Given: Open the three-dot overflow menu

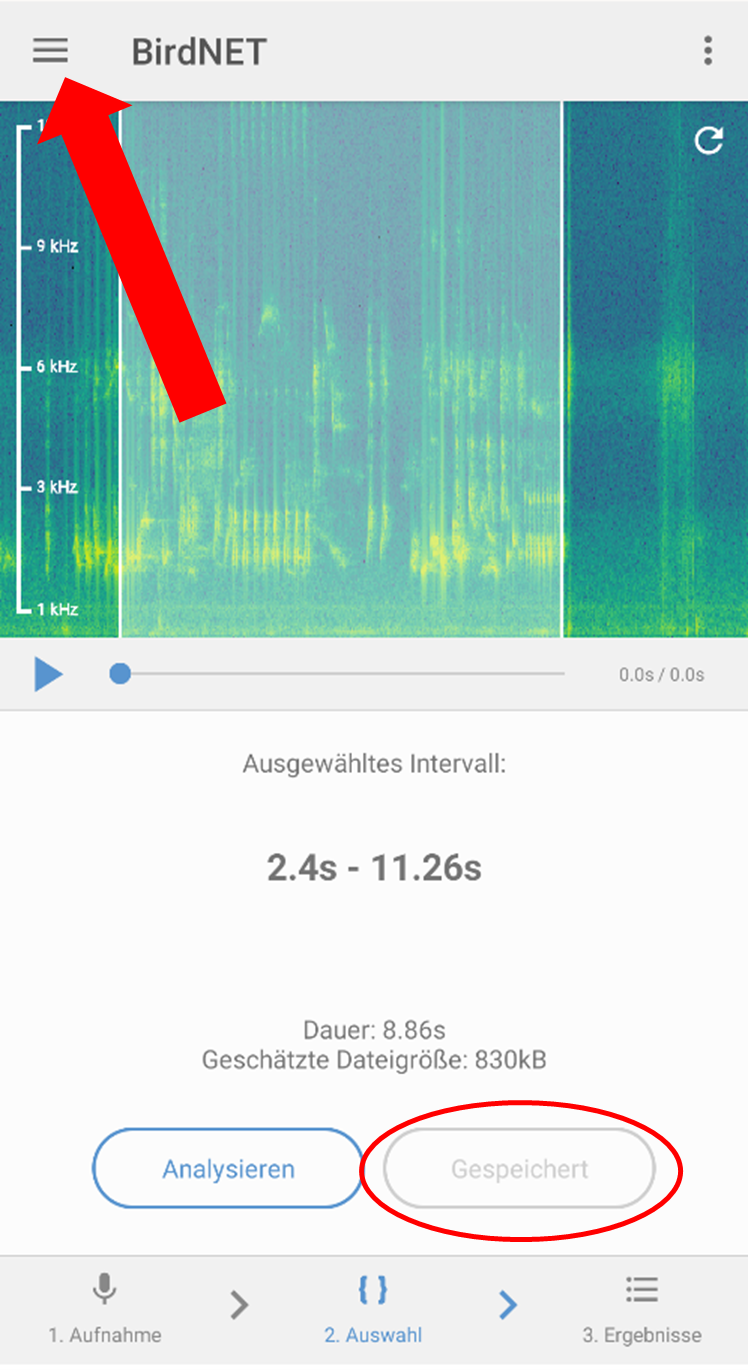Looking at the screenshot, I should (x=708, y=50).
